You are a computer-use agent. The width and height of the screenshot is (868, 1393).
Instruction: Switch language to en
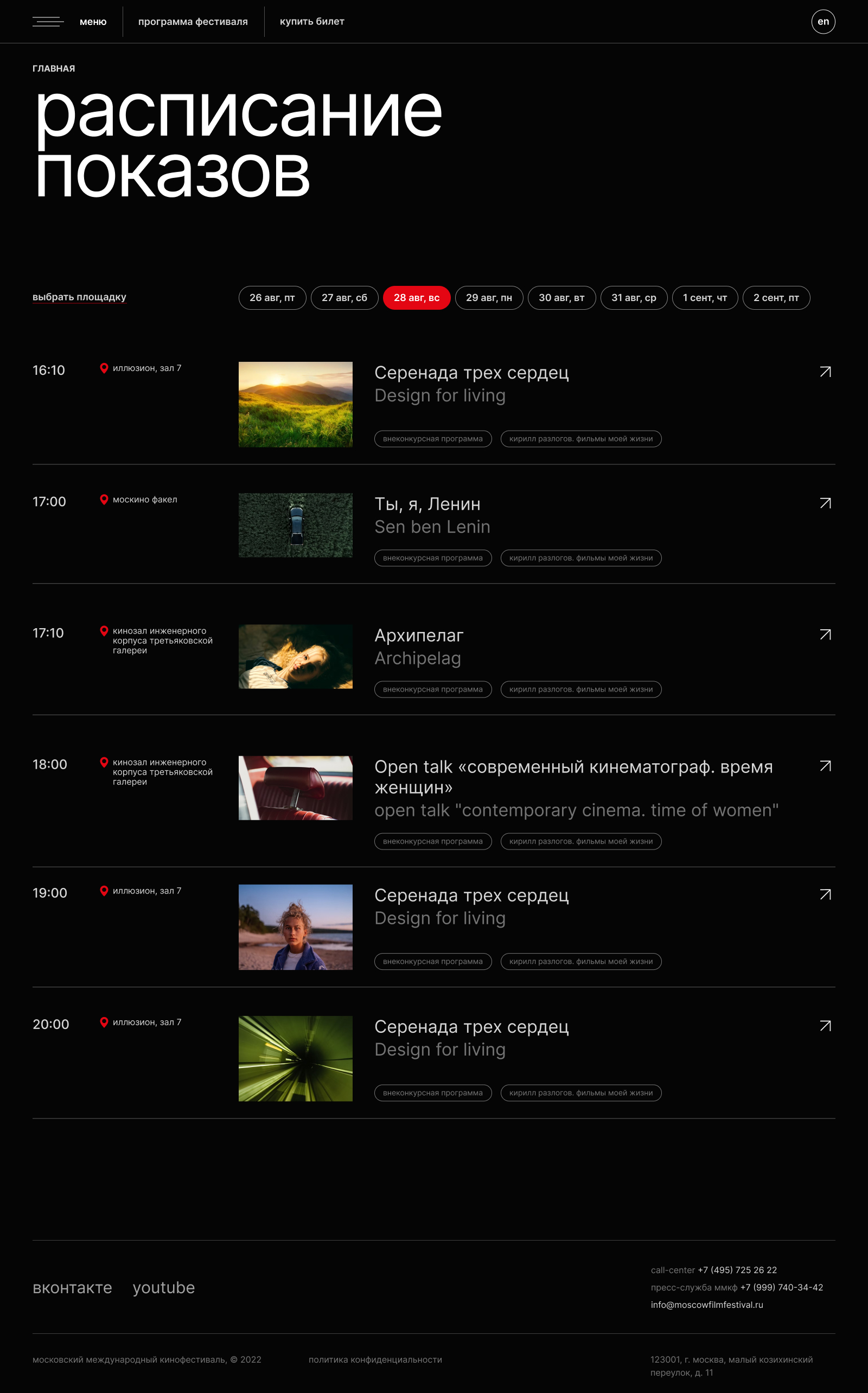[x=822, y=22]
